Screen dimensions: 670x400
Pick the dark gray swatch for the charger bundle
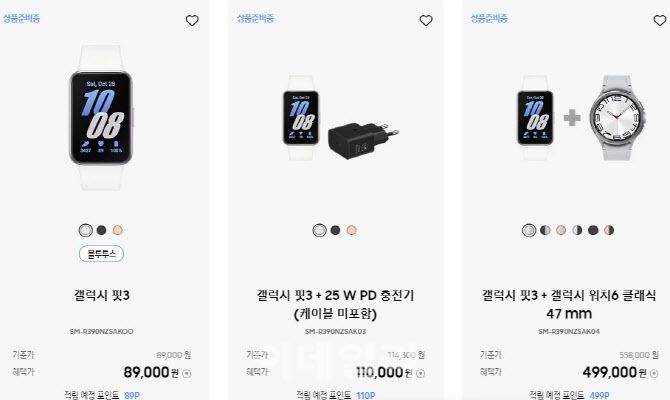(x=335, y=230)
